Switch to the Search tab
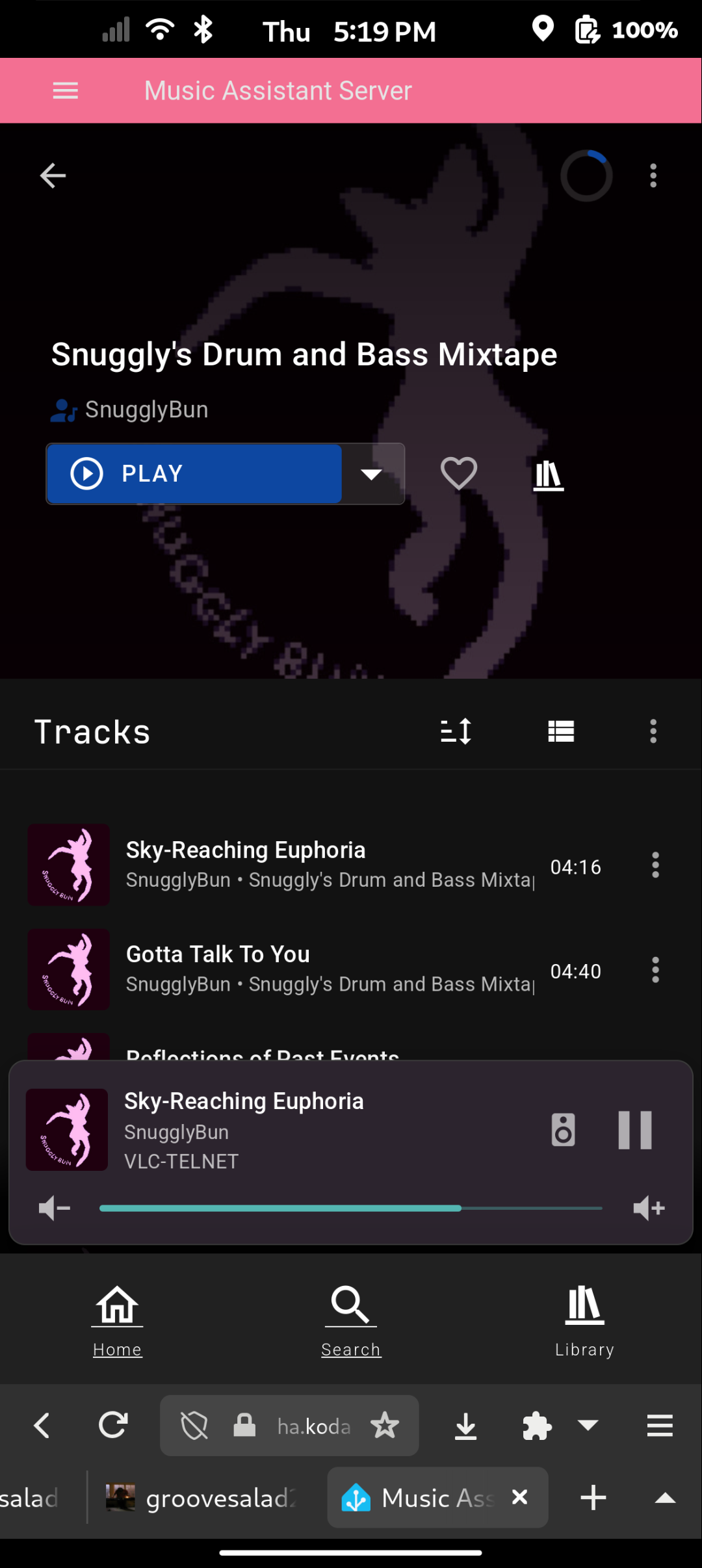The image size is (702, 1568). (x=351, y=1320)
